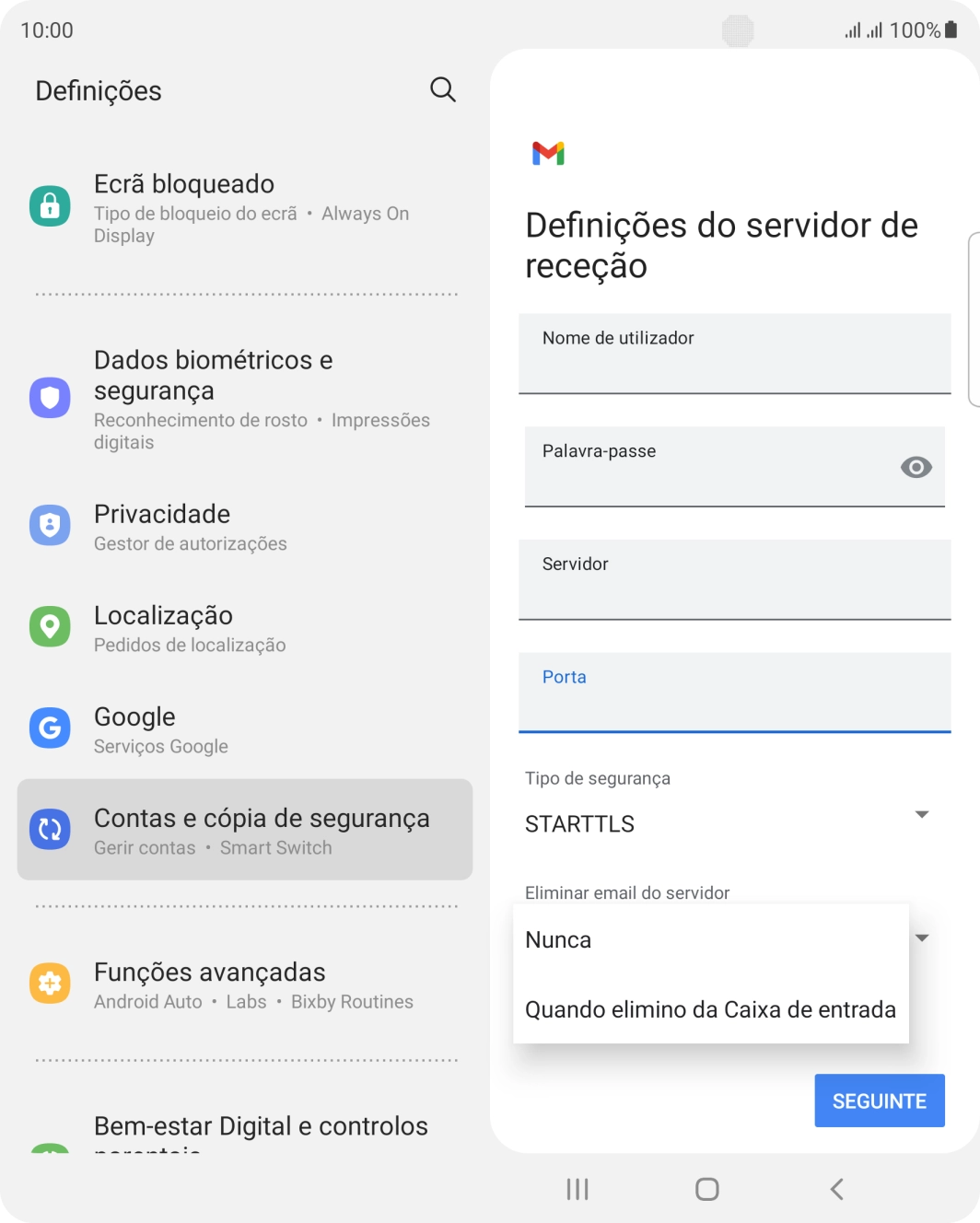The width and height of the screenshot is (980, 1223).
Task: Select Nunca from the dropdown options
Action: coord(557,939)
